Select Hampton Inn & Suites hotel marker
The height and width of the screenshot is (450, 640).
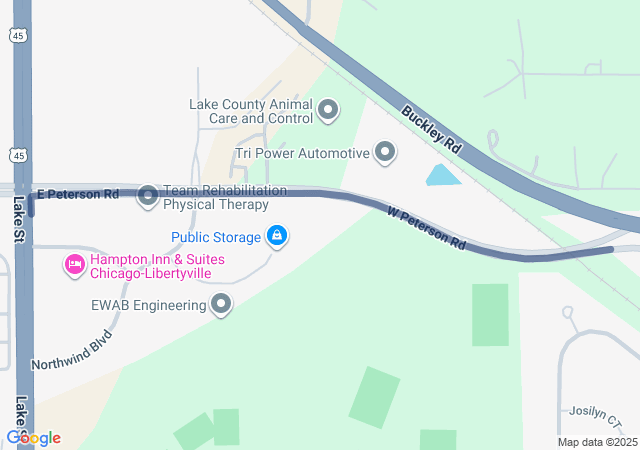coord(75,266)
